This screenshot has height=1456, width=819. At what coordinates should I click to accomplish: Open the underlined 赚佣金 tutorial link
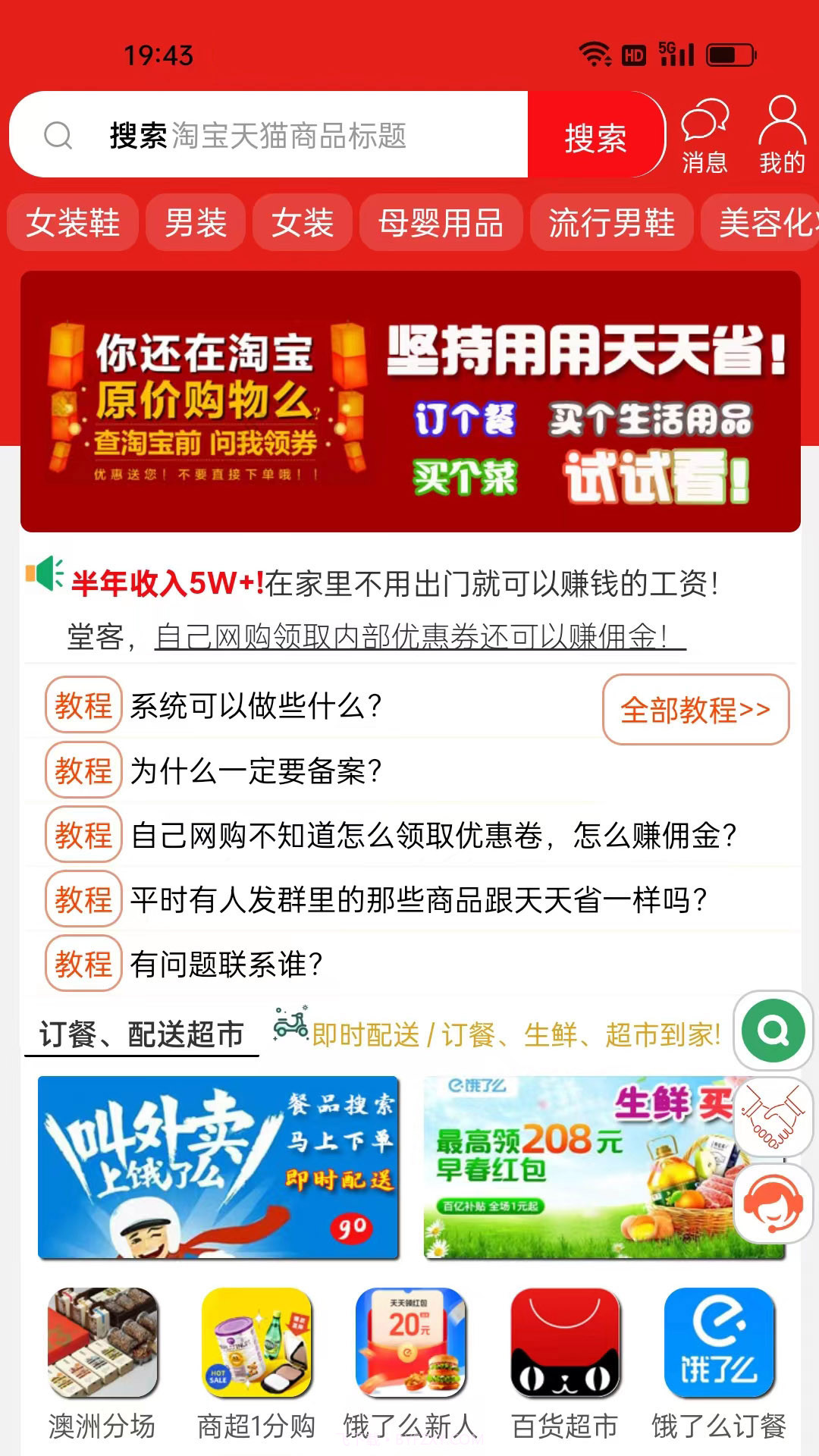click(x=417, y=637)
